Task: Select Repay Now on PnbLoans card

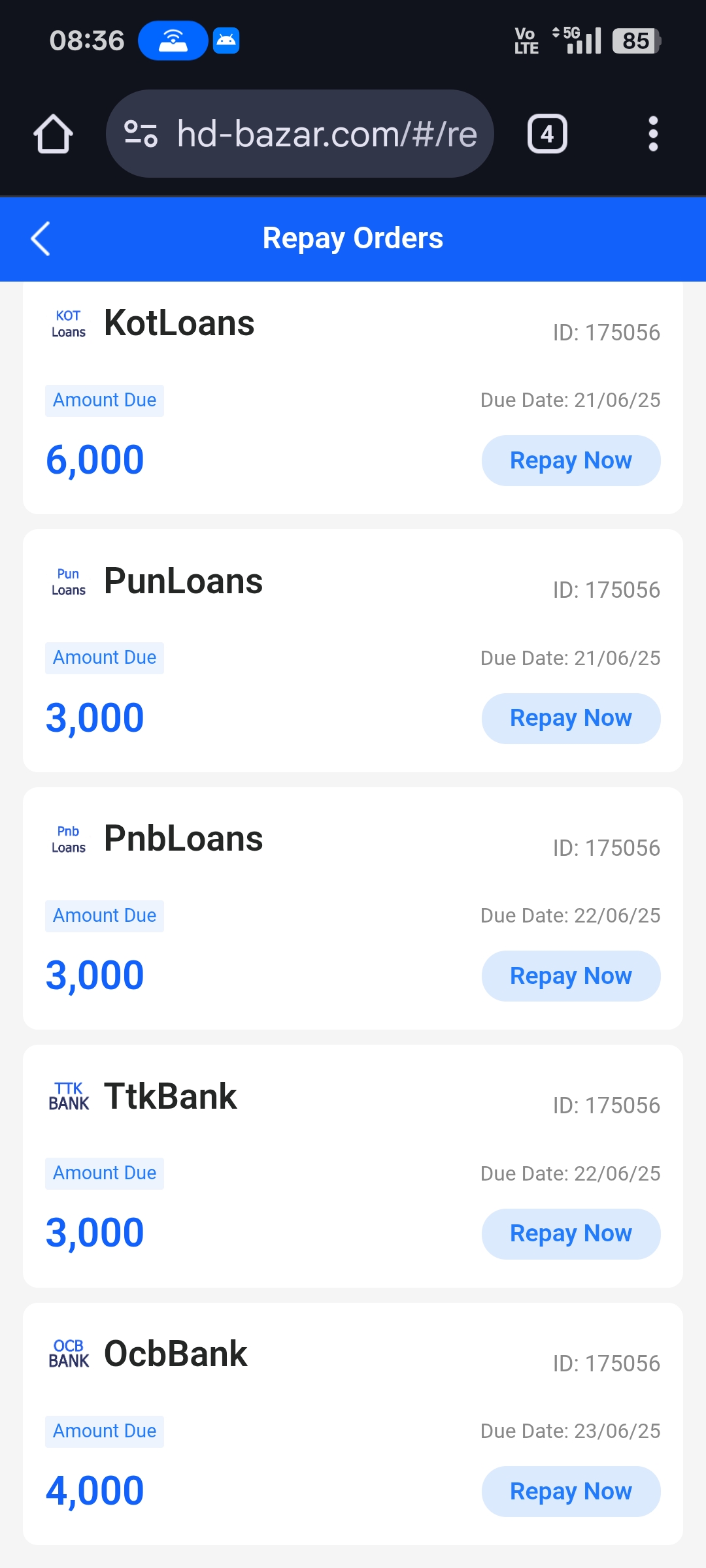Action: click(571, 976)
